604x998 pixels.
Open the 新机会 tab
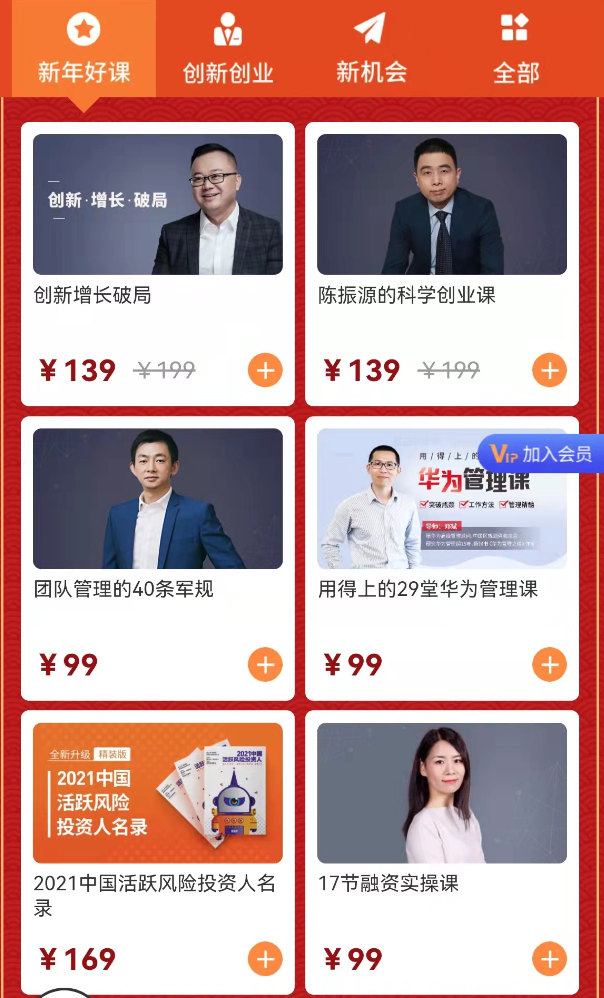[371, 50]
